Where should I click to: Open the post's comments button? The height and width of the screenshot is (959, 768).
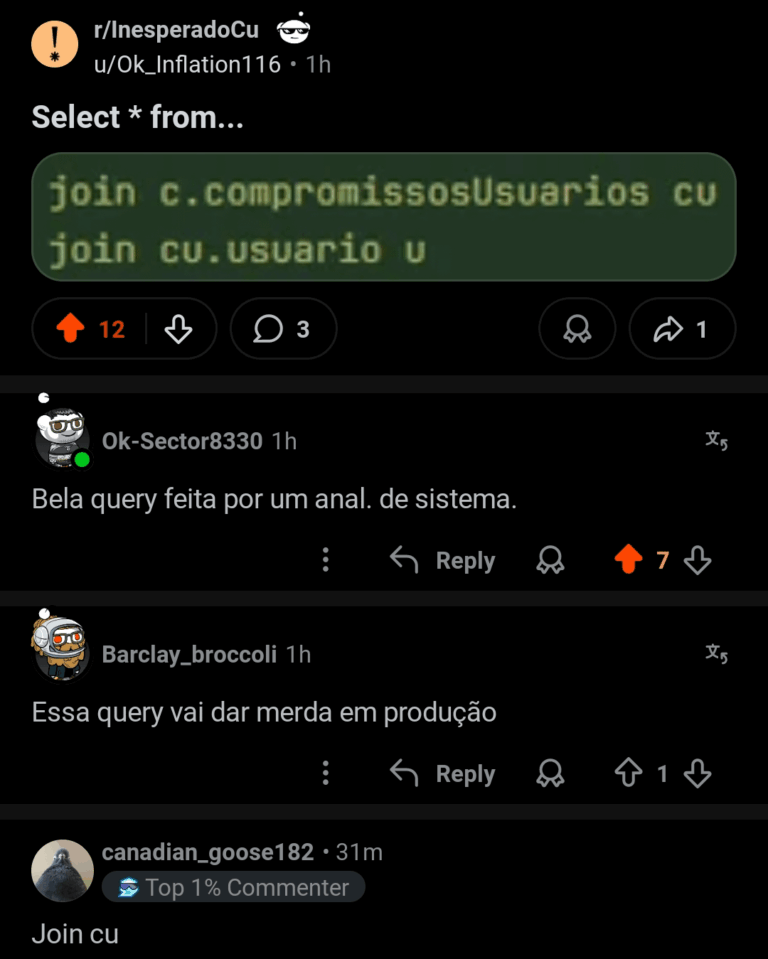point(283,329)
